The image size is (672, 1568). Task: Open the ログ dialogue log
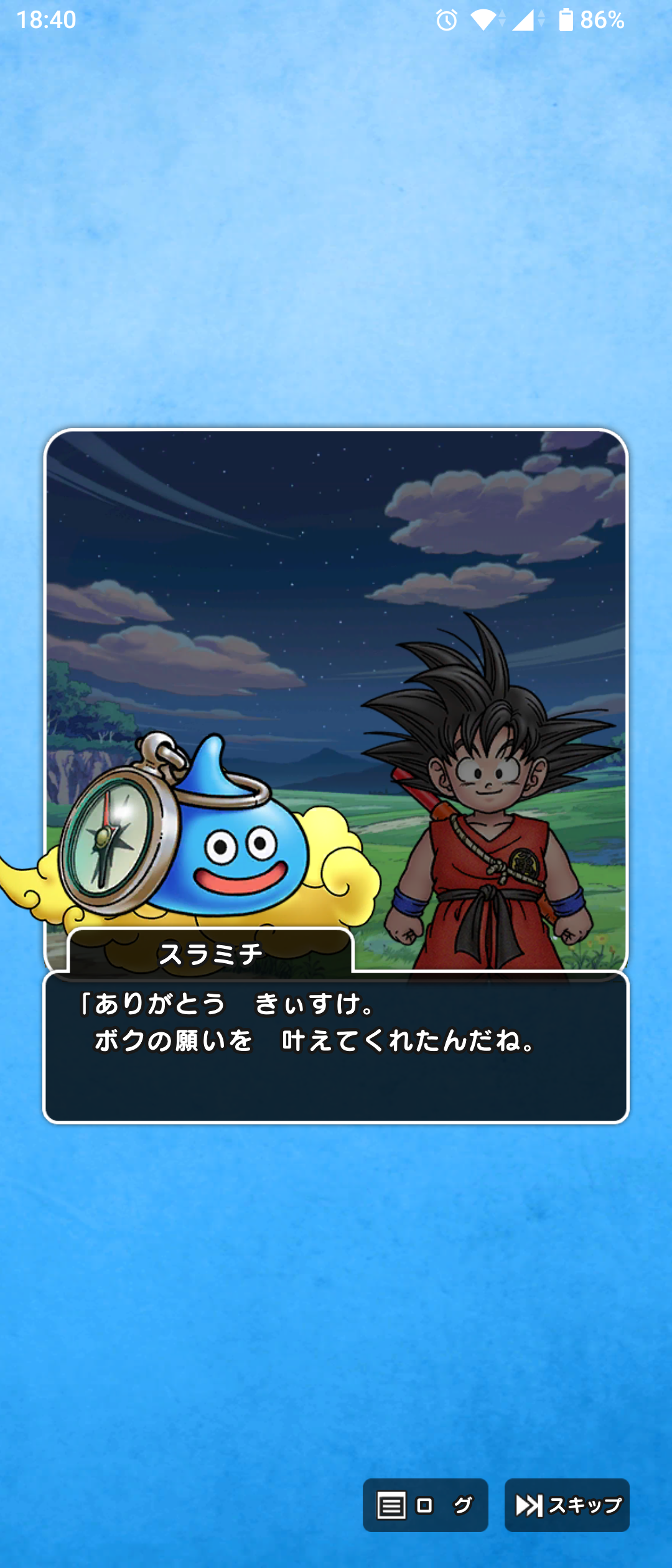point(425,1505)
